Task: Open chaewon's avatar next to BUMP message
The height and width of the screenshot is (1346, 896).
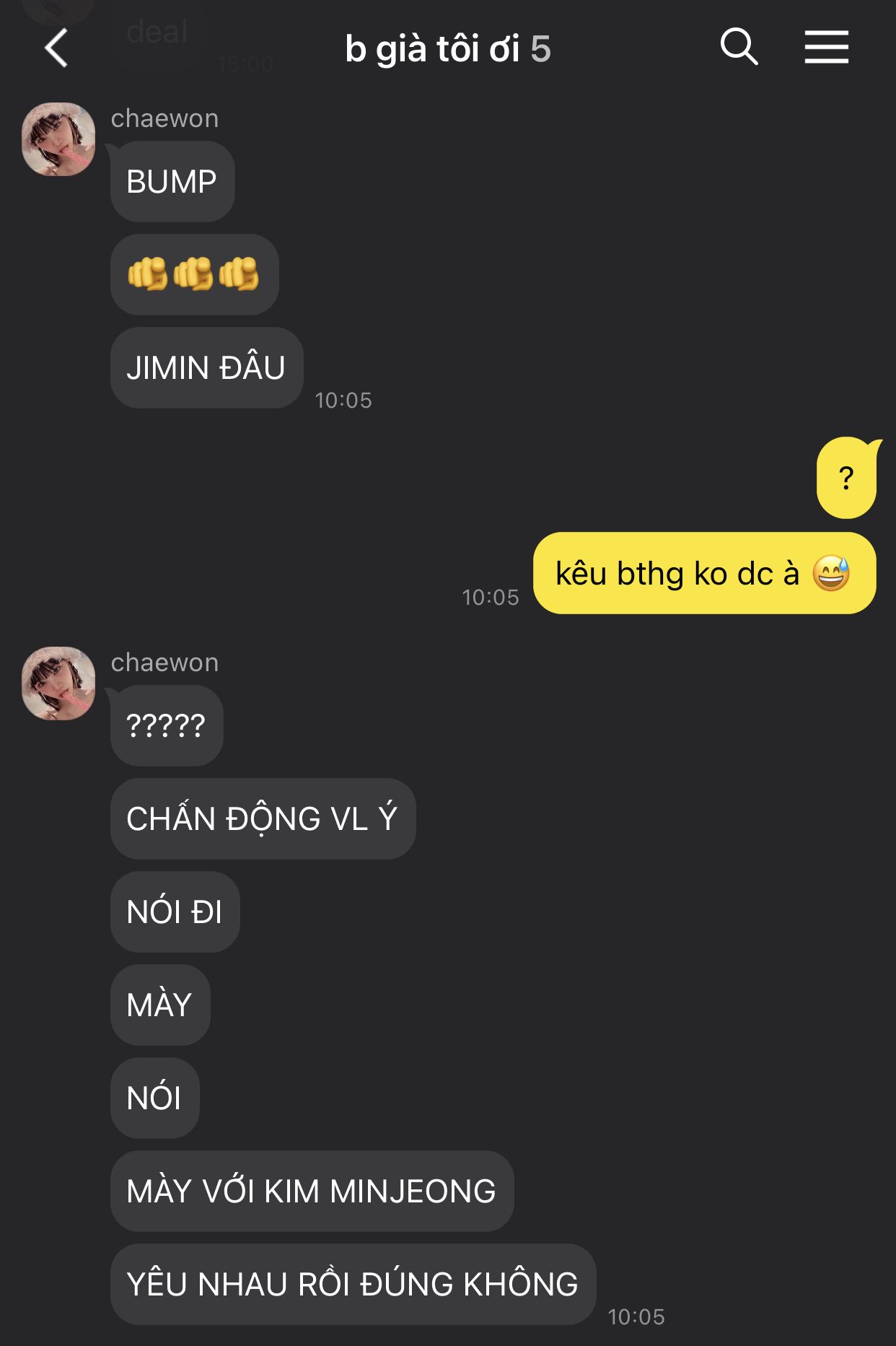Action: click(x=58, y=139)
